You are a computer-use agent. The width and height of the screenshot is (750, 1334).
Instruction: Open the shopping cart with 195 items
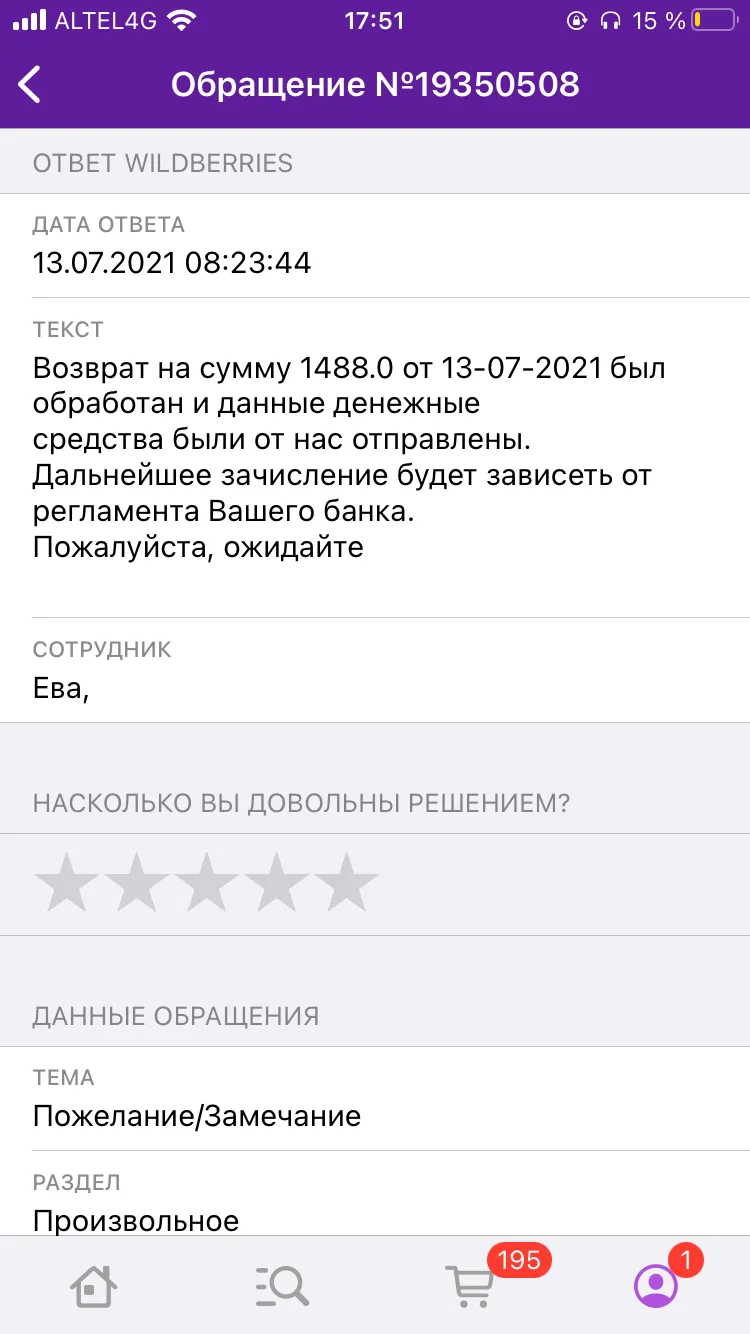(470, 1284)
